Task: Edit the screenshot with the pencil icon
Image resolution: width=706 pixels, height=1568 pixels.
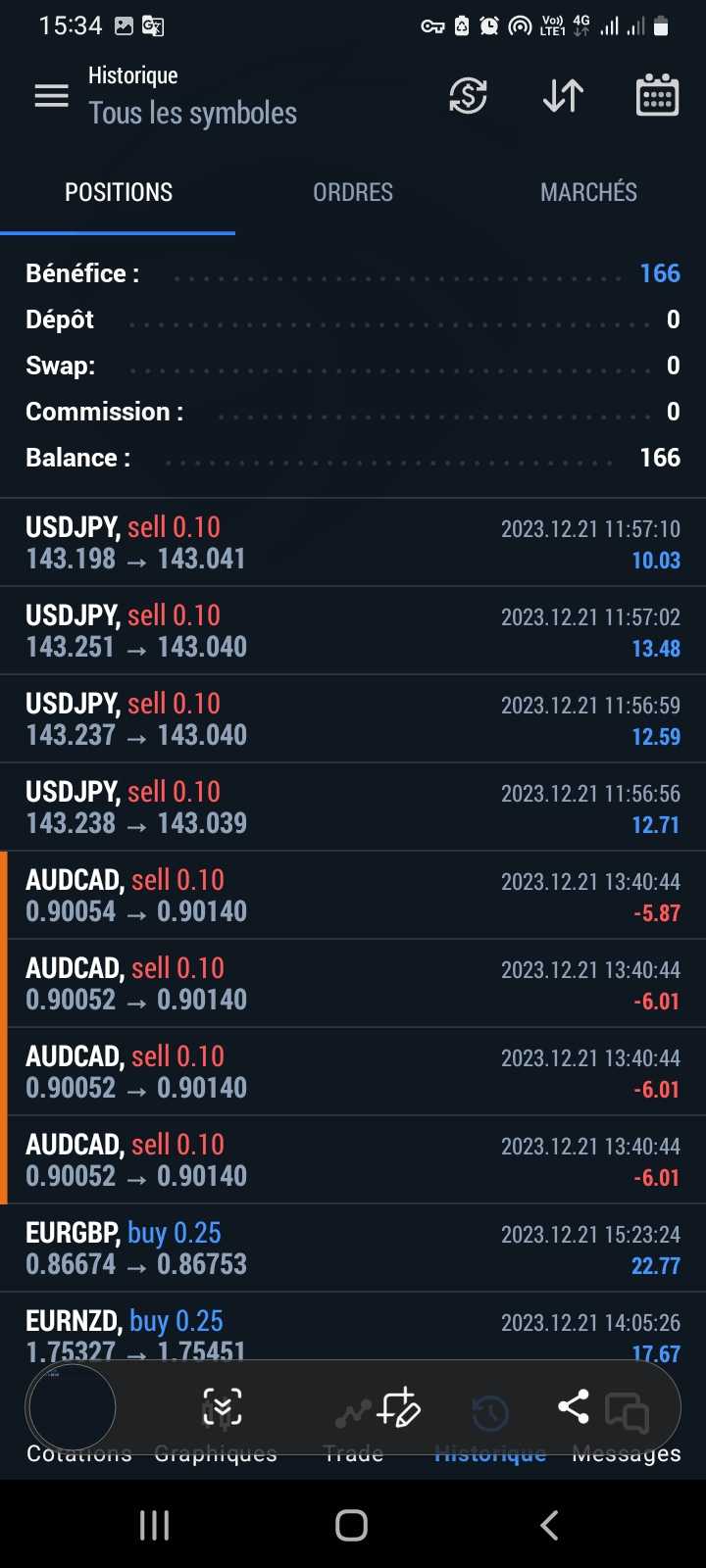Action: tap(398, 1408)
